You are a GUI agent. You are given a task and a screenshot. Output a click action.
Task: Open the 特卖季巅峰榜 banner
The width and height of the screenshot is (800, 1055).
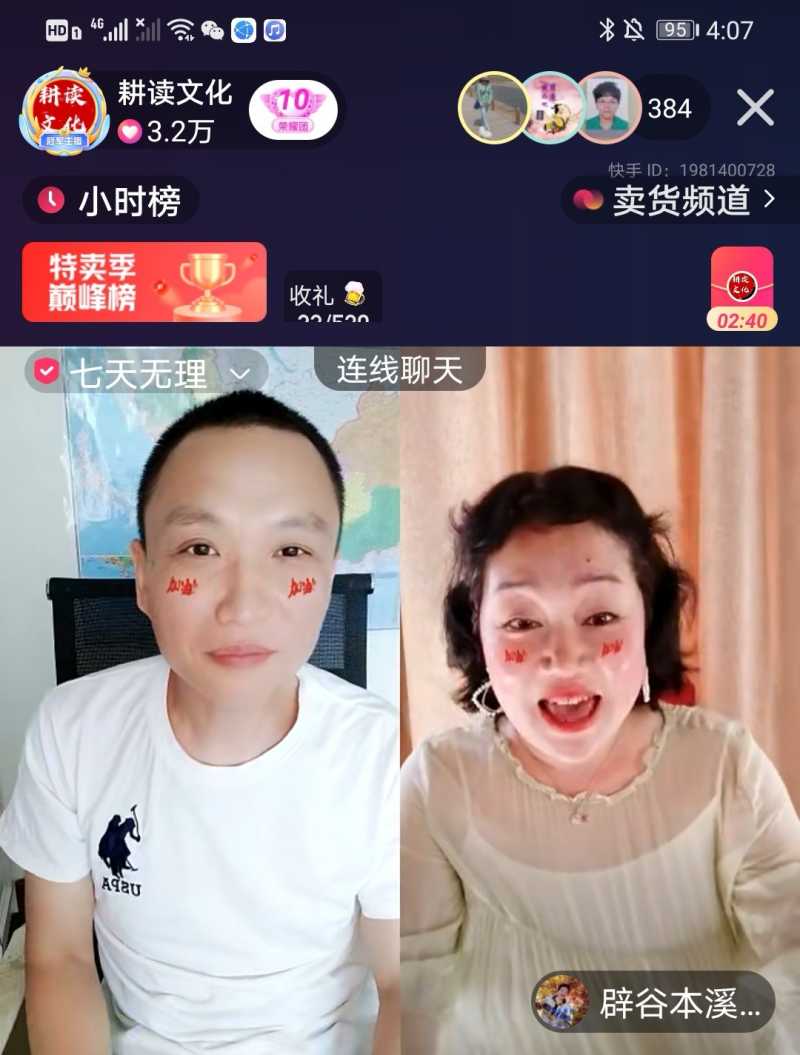(144, 282)
